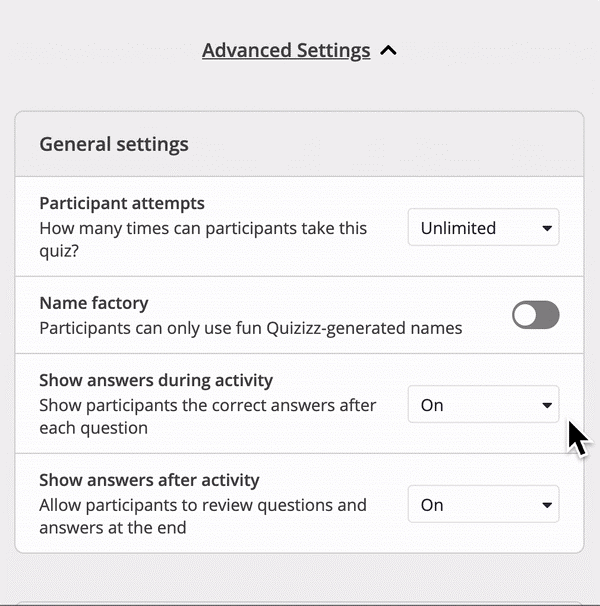Collapse the Advanced Settings section
This screenshot has width=600, height=606.
[x=299, y=50]
